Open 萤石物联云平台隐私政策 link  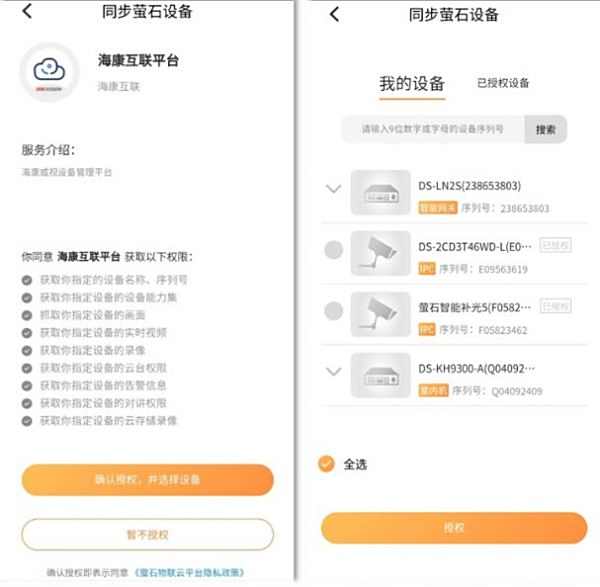click(190, 573)
